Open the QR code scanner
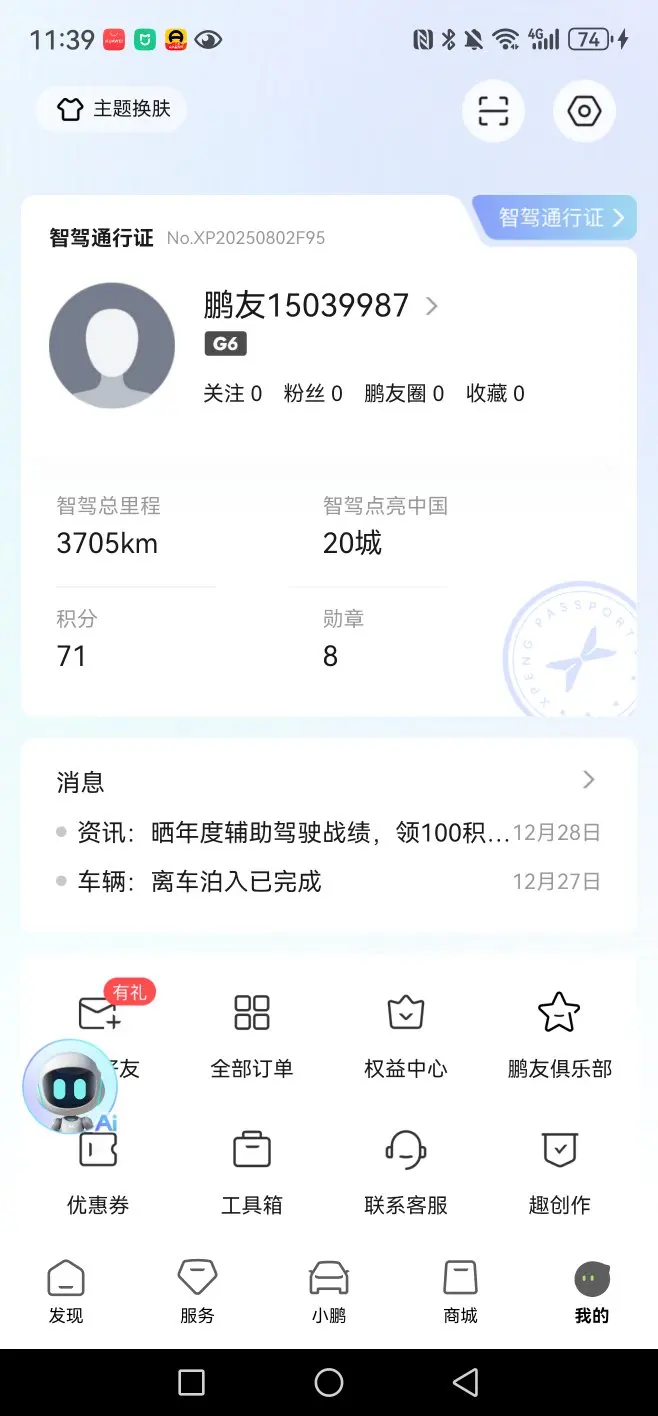Image resolution: width=658 pixels, height=1416 pixels. pyautogui.click(x=493, y=111)
